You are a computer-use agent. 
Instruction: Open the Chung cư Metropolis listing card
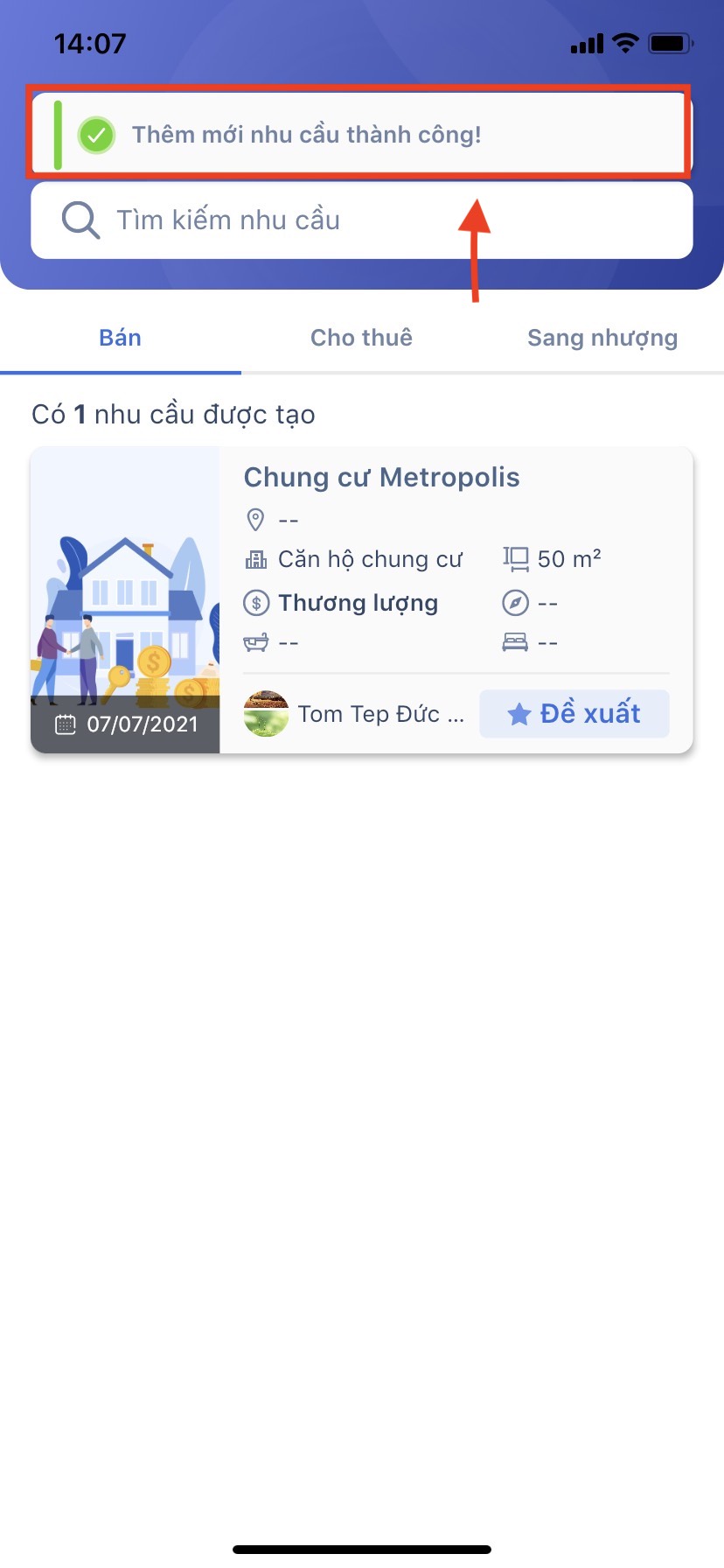point(381,478)
